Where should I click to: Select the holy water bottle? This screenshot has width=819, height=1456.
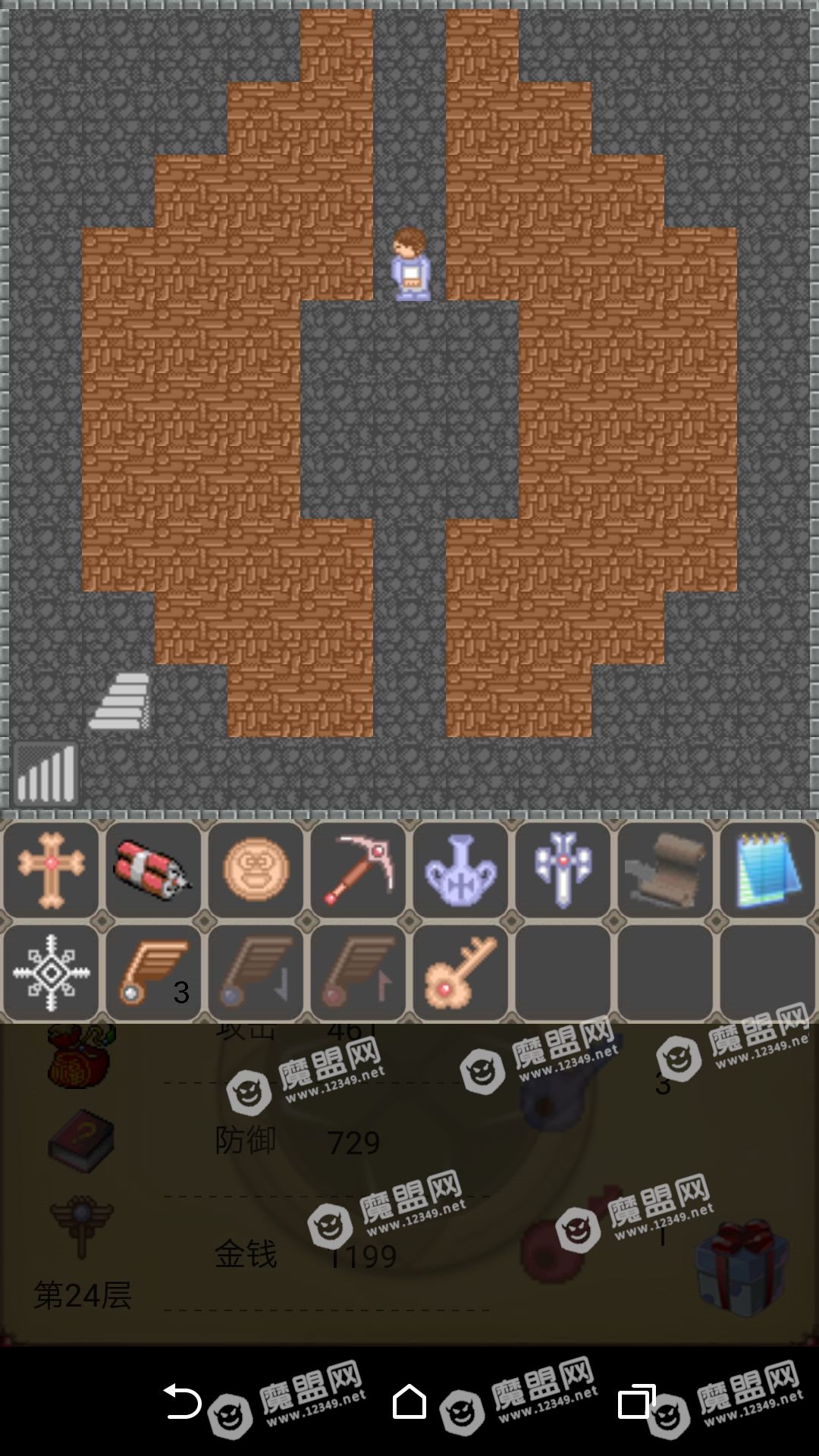tap(460, 870)
